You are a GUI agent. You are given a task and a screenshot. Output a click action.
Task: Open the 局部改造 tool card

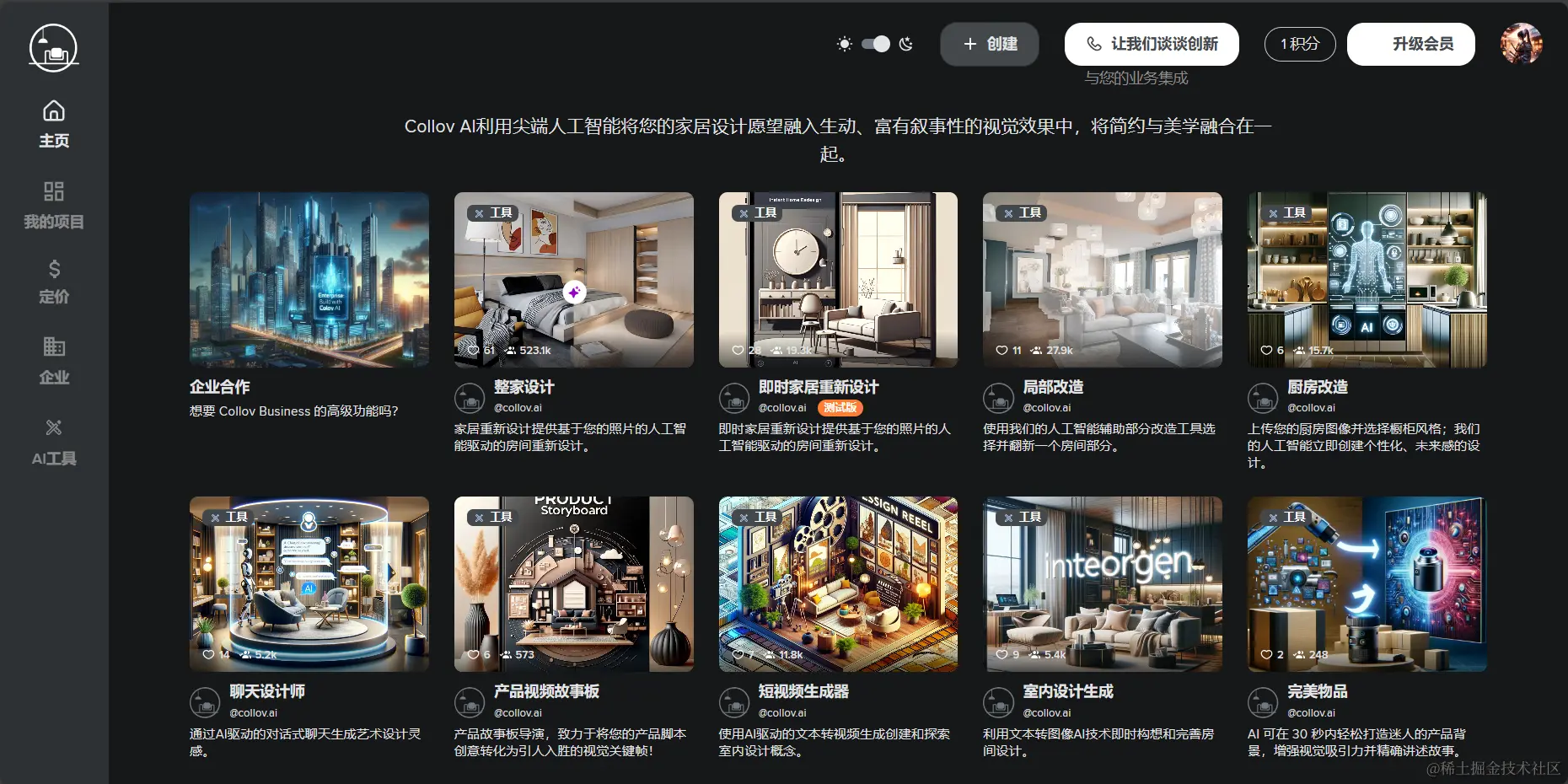[1102, 280]
